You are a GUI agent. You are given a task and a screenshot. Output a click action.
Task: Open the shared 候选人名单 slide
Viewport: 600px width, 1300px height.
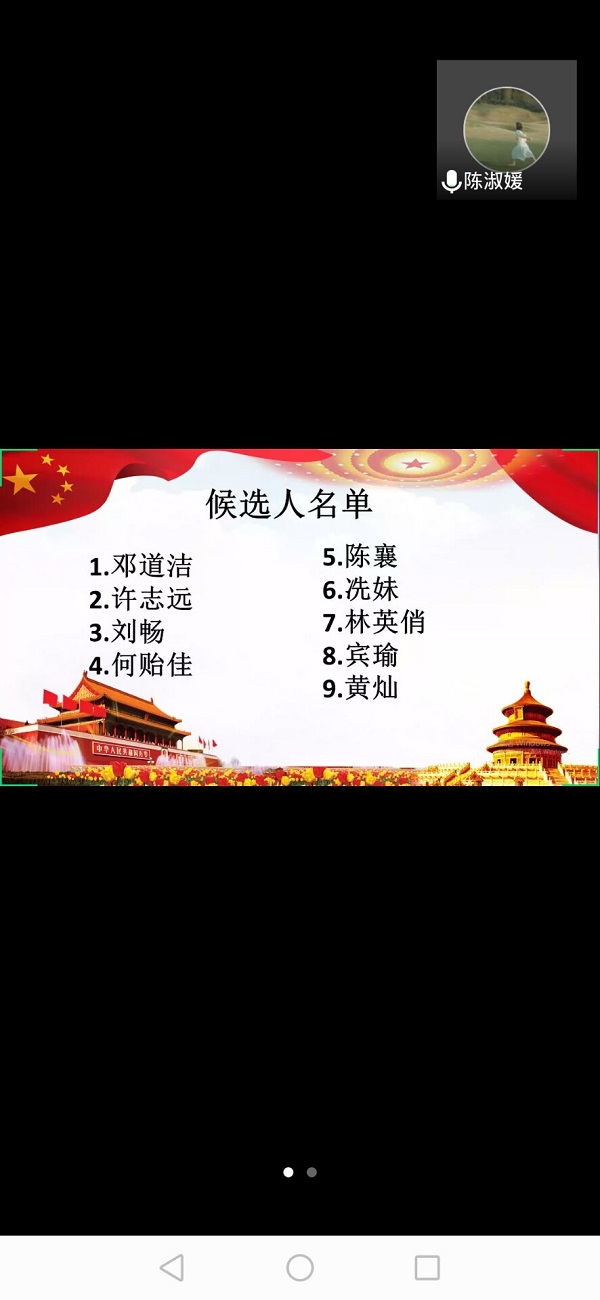coord(300,617)
